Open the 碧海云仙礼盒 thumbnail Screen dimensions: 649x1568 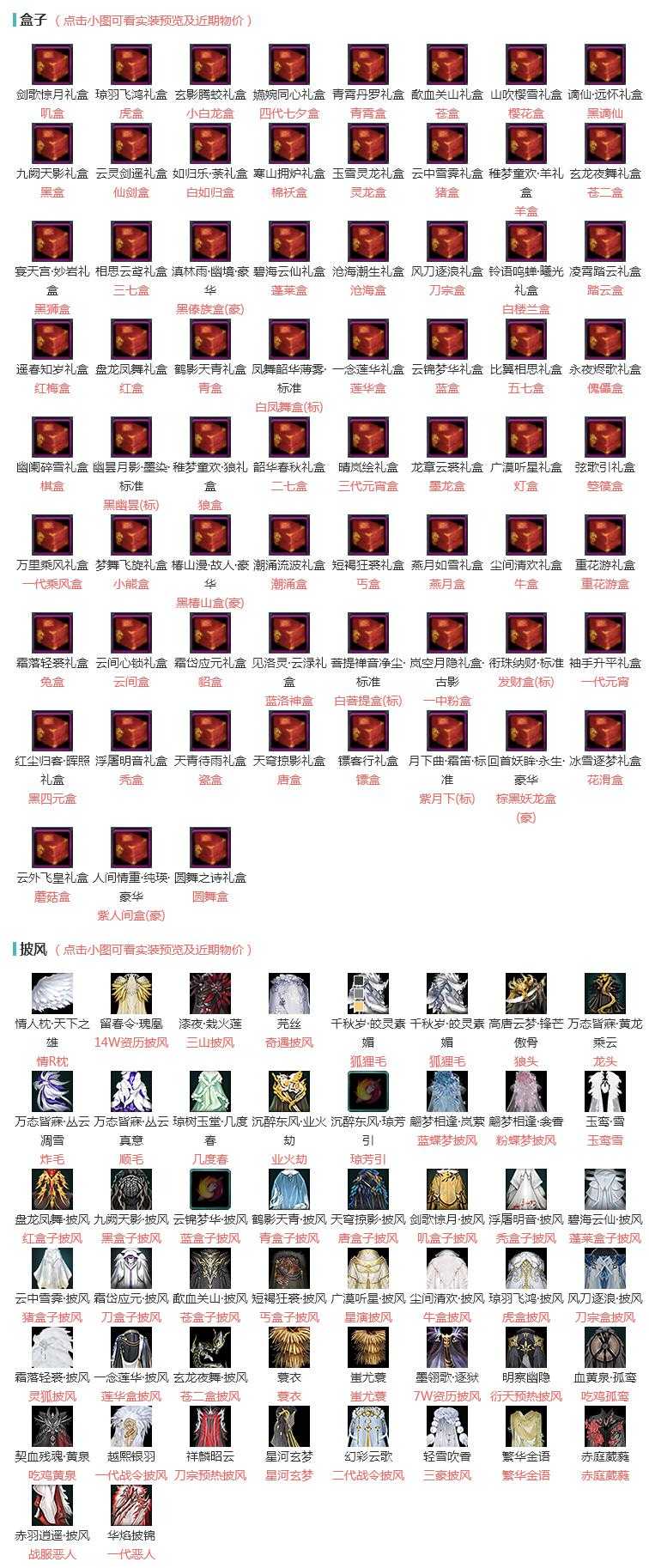pos(289,242)
